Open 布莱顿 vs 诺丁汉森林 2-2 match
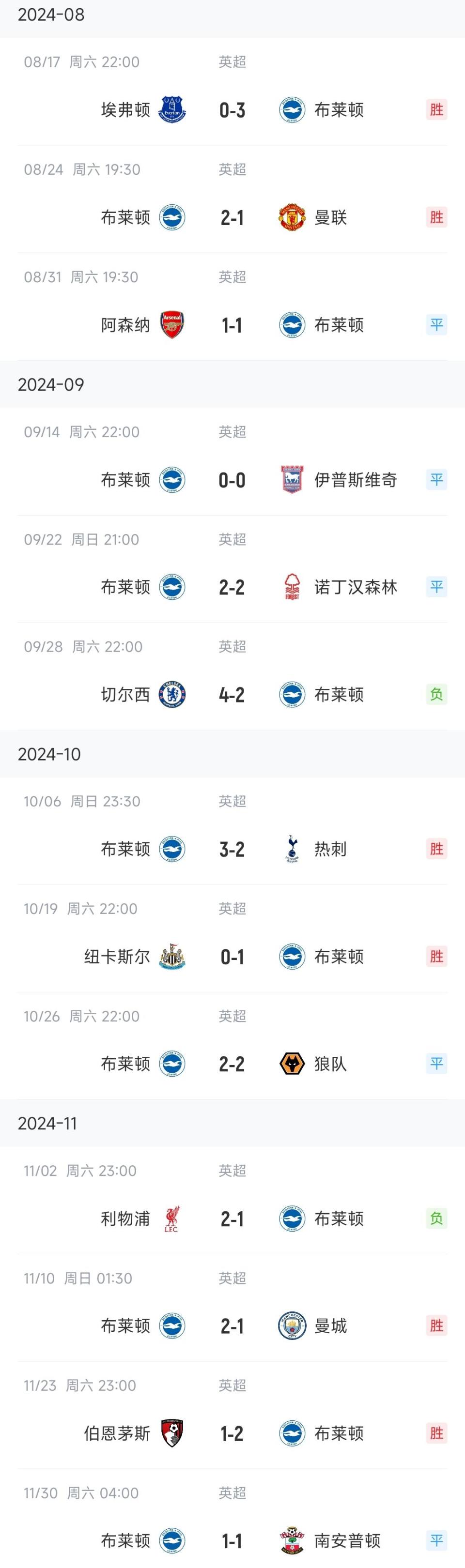Image resolution: width=465 pixels, height=1568 pixels. (232, 587)
